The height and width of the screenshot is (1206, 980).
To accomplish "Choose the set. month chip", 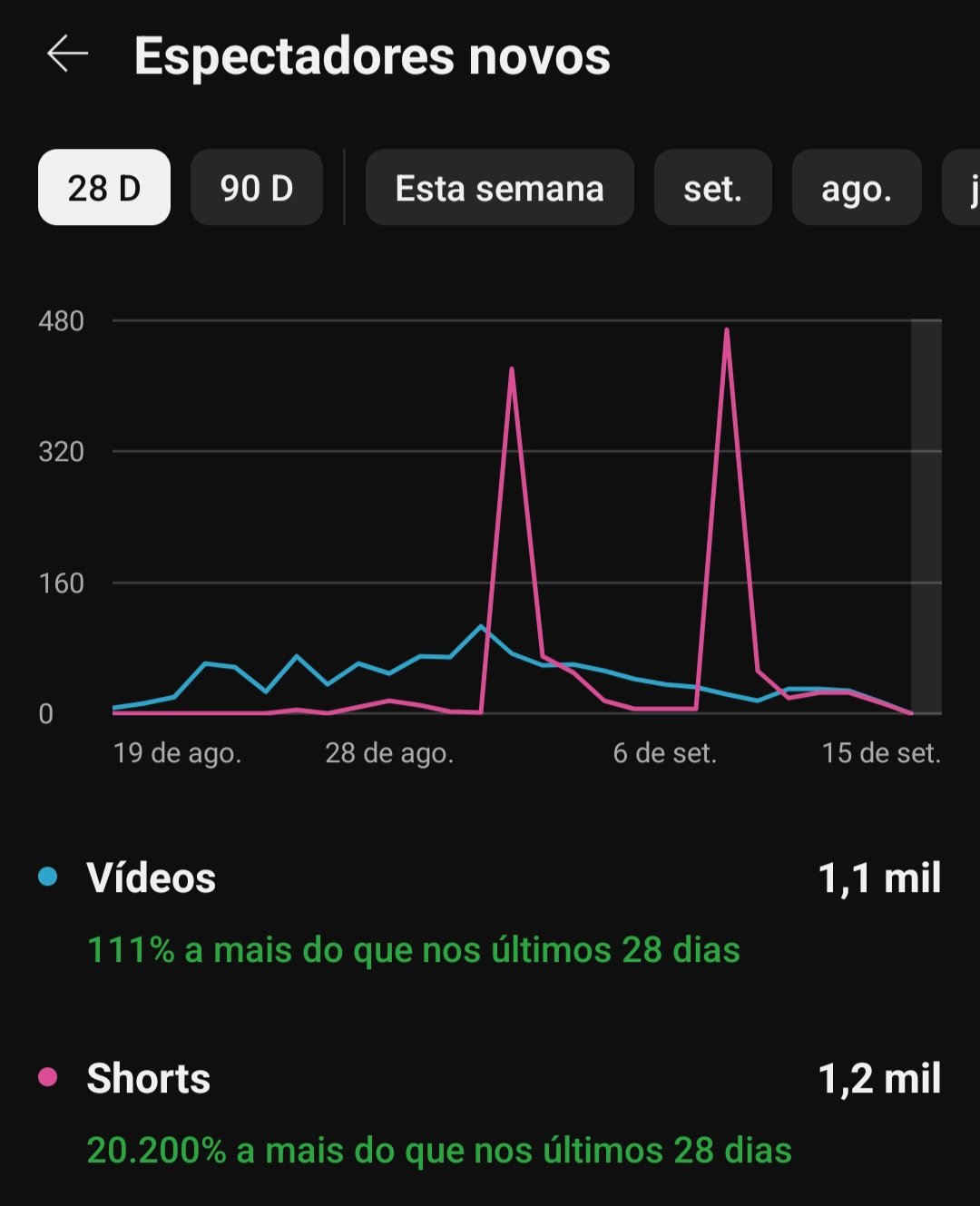I will tap(712, 188).
